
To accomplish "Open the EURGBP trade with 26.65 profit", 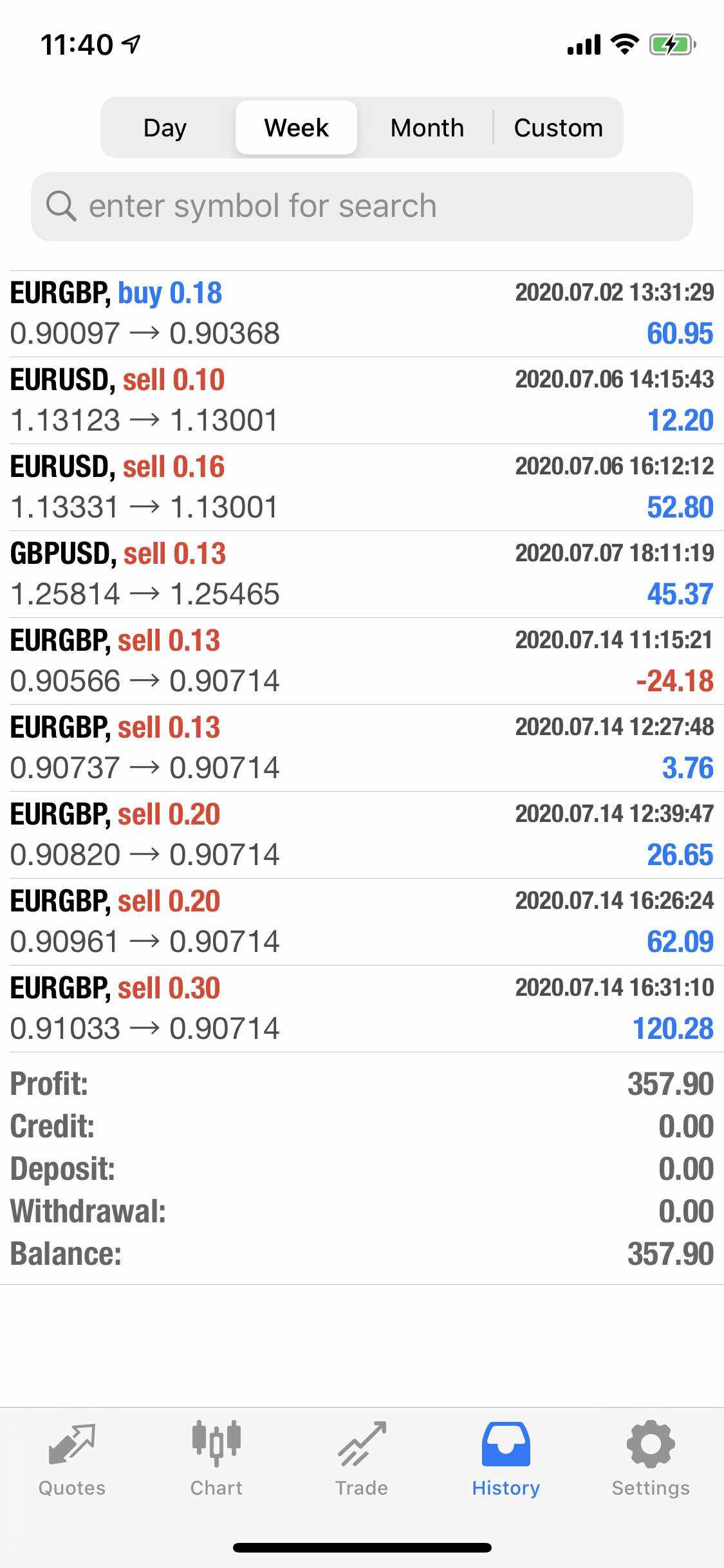I will pos(362,835).
